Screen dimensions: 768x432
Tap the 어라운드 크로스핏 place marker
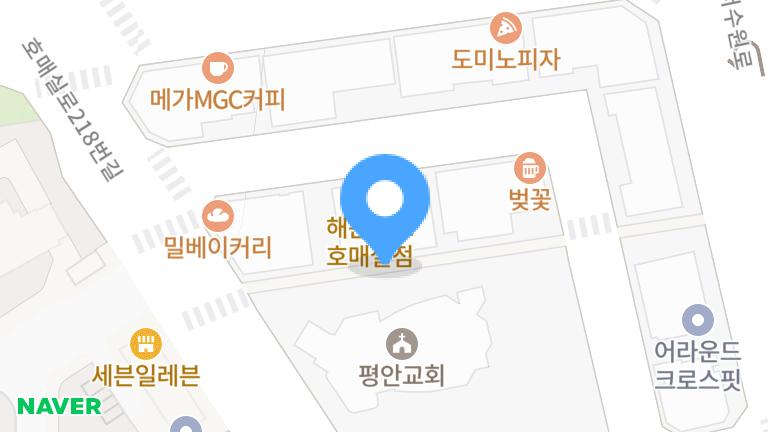click(697, 320)
